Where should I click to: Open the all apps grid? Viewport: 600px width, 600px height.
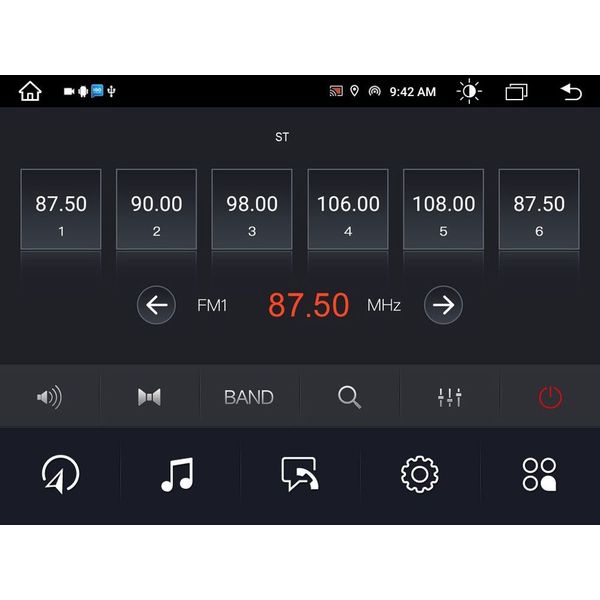pyautogui.click(x=539, y=474)
